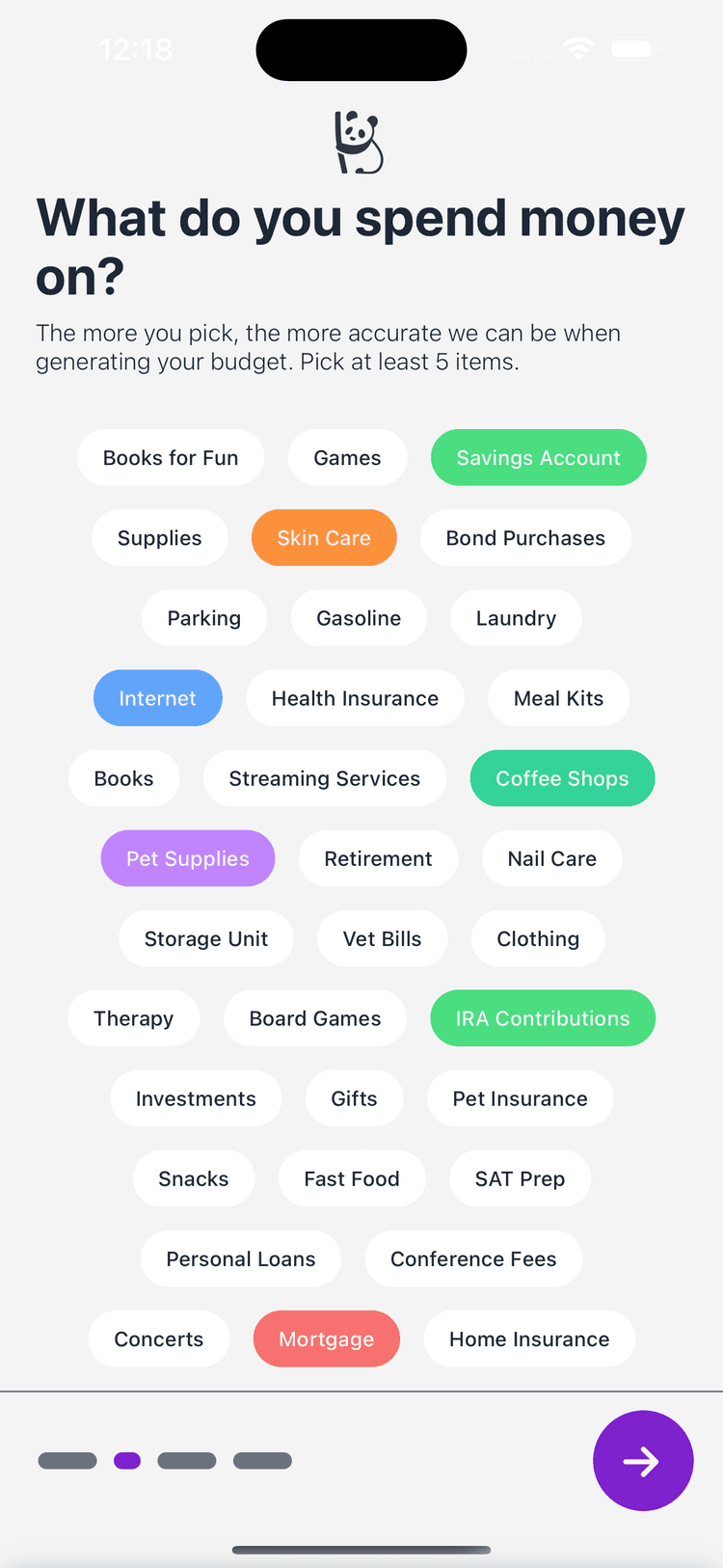Pick the Fast Food chip

[352, 1178]
